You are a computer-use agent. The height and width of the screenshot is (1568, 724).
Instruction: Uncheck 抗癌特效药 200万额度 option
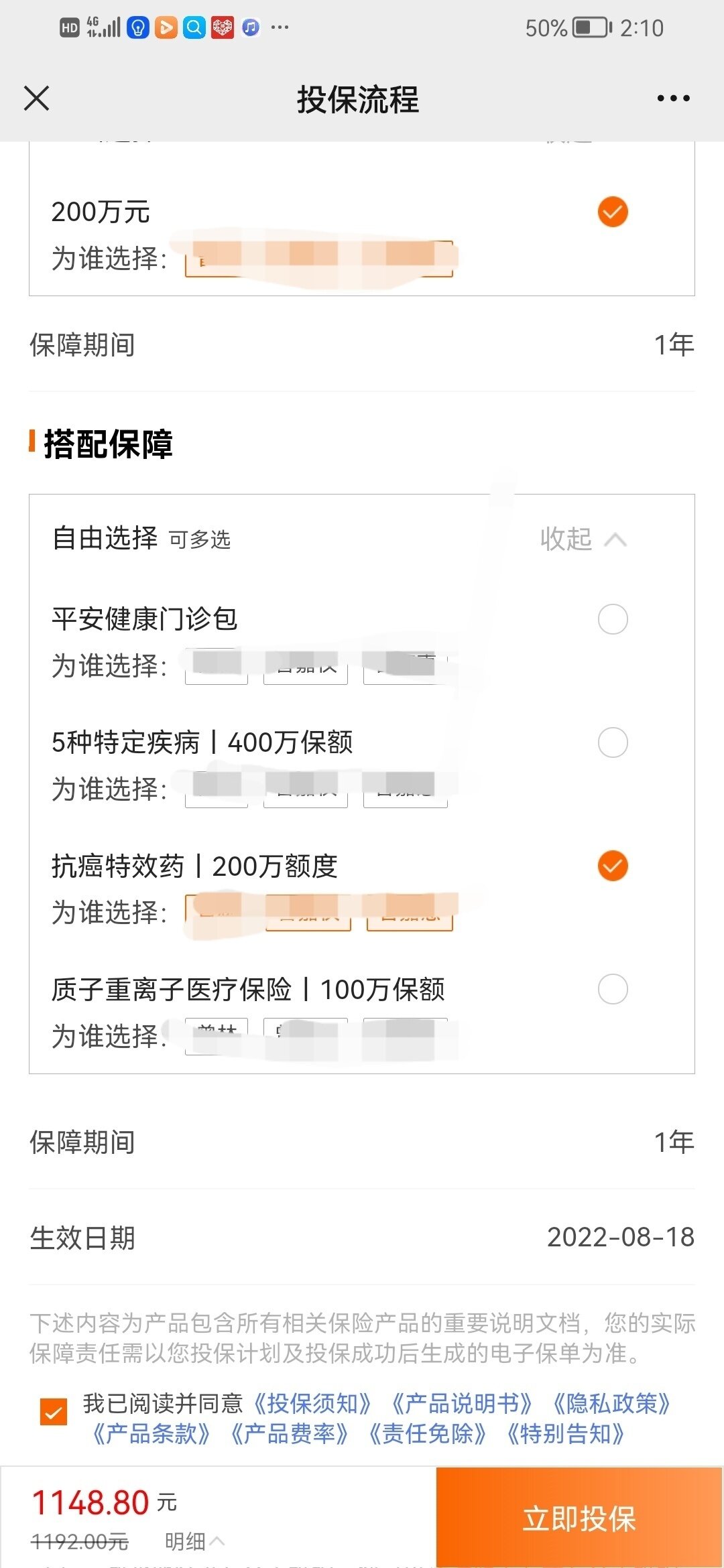[613, 866]
